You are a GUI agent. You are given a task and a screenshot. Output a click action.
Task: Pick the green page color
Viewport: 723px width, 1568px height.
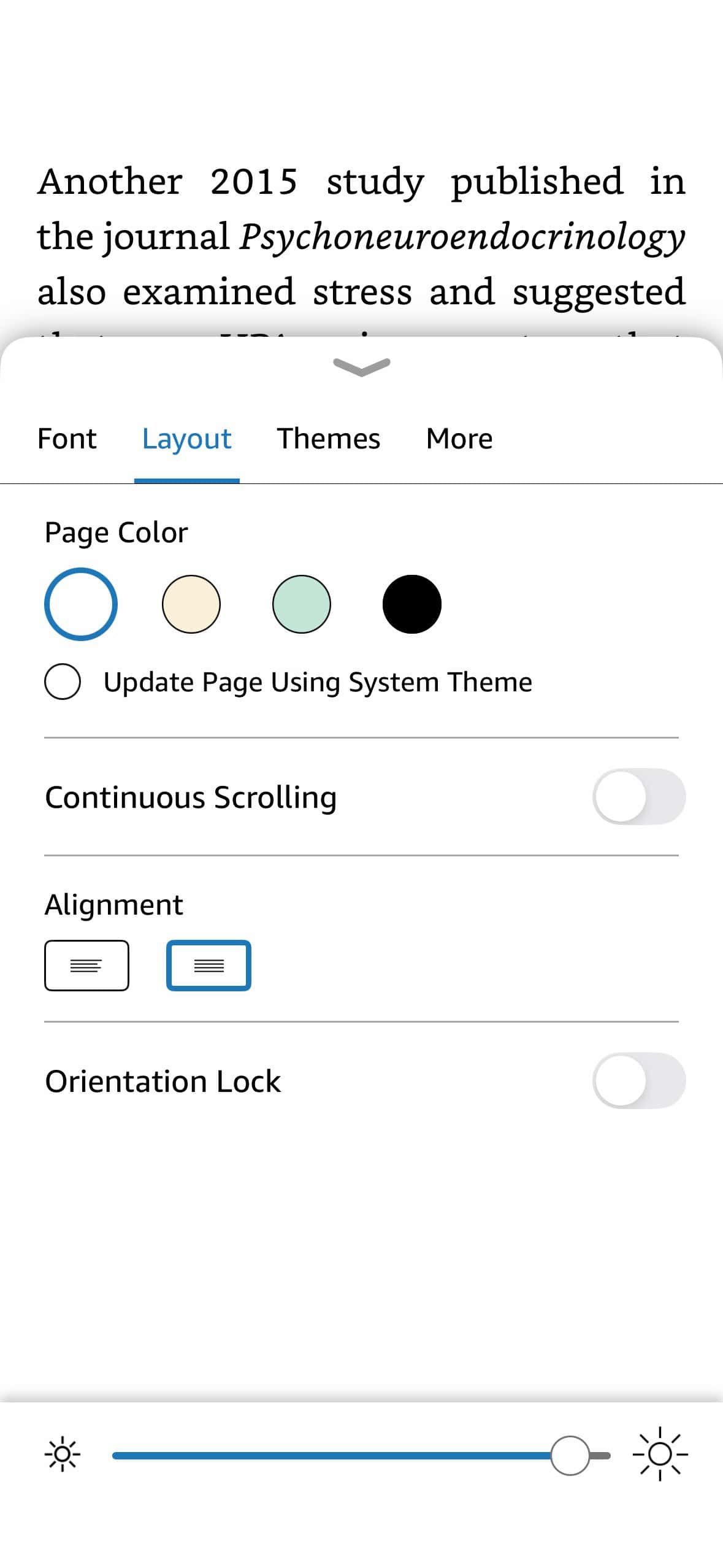click(x=301, y=604)
